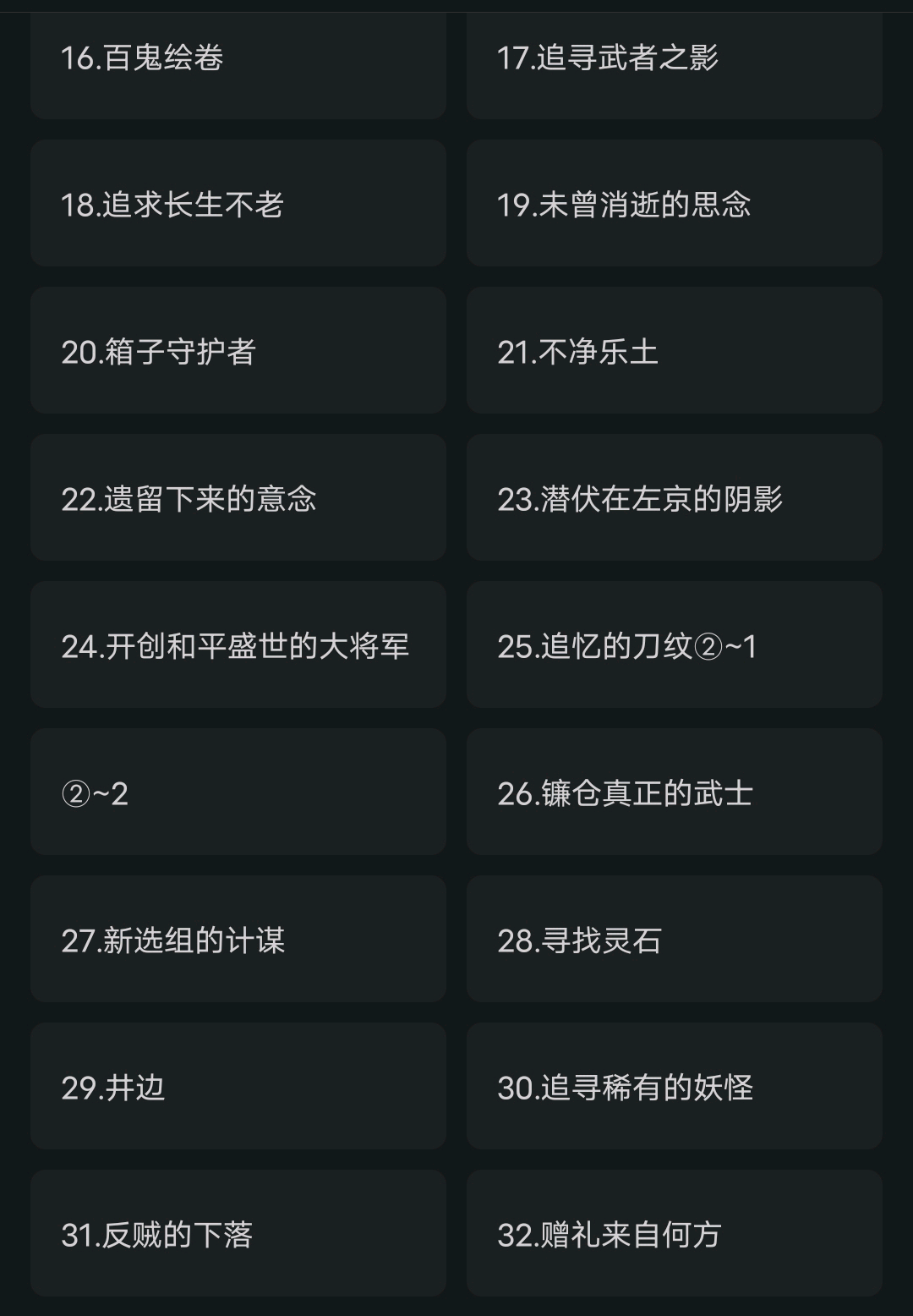Tap 23.潜伏在左京的阴影
The height and width of the screenshot is (1316, 913).
point(674,498)
